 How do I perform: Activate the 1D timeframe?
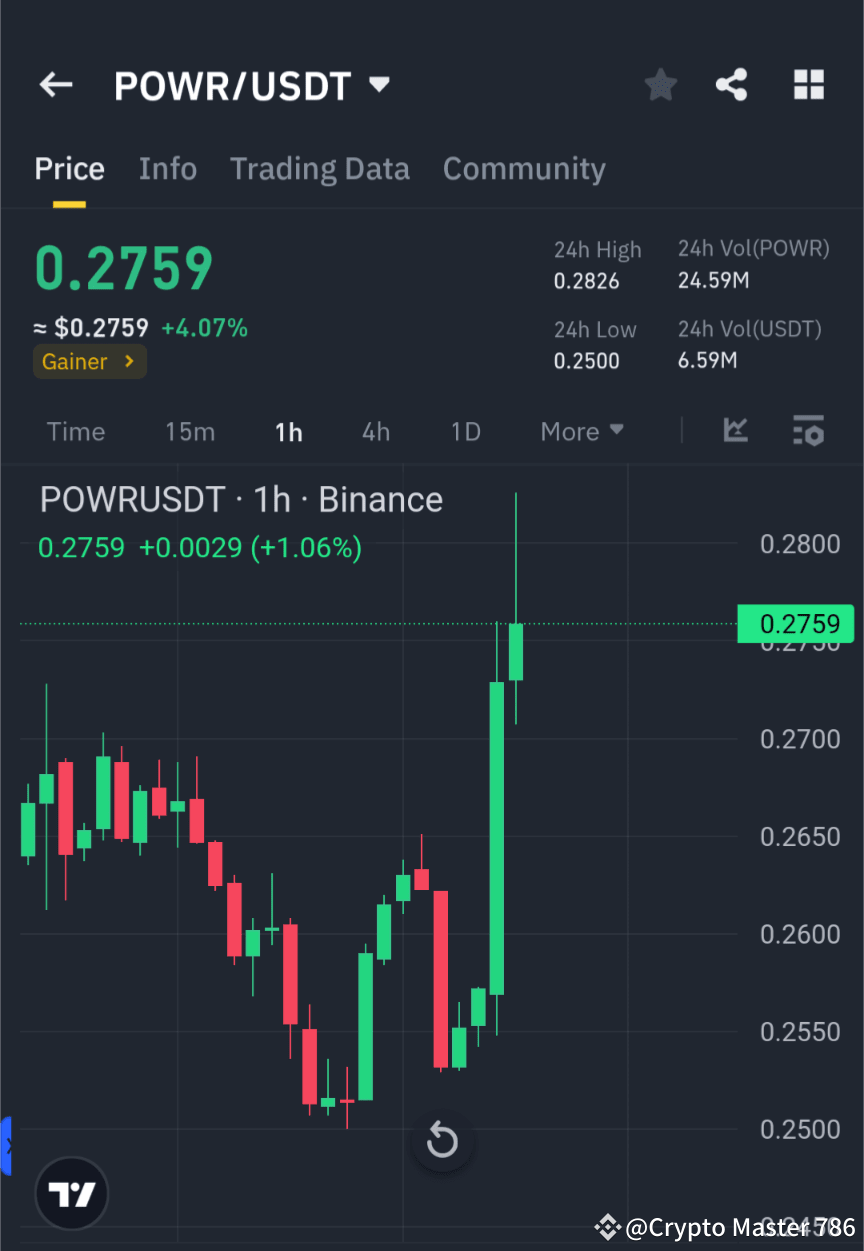[x=465, y=431]
